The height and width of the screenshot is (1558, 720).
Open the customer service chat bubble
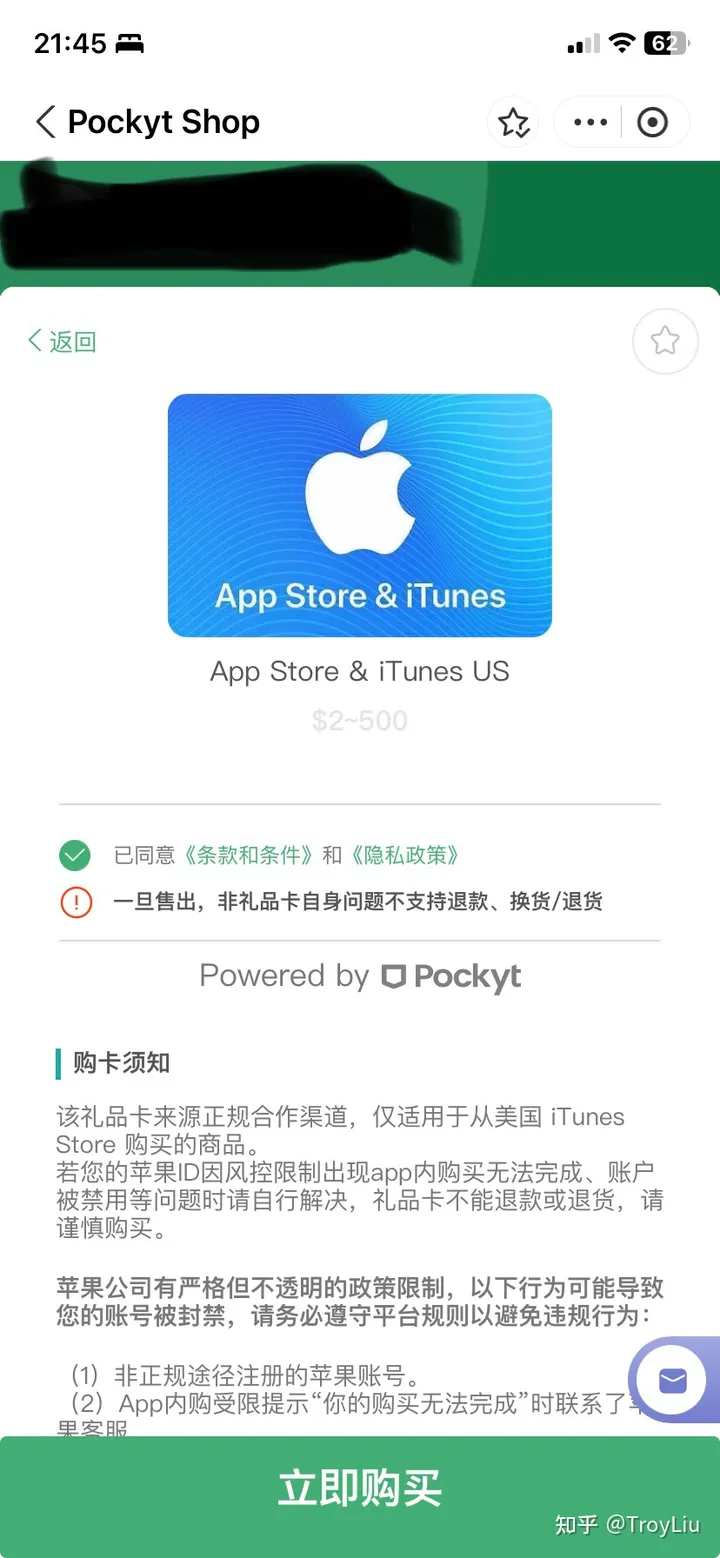pyautogui.click(x=673, y=1379)
